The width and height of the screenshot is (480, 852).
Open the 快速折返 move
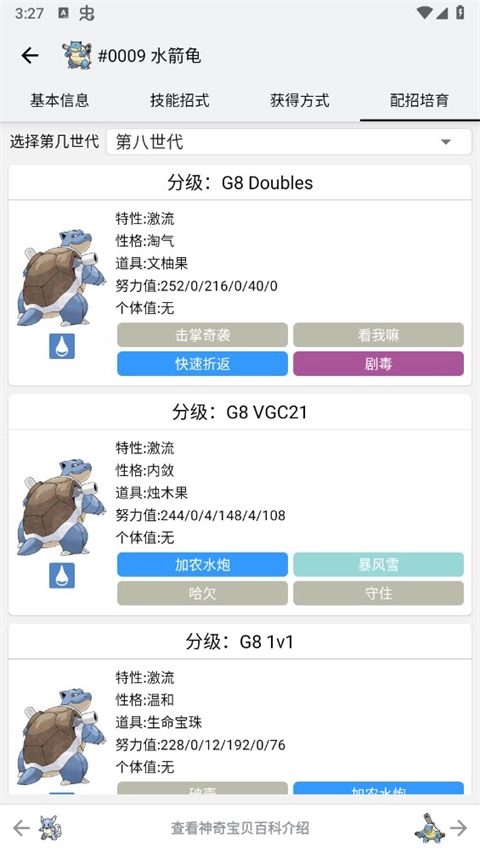(x=202, y=364)
